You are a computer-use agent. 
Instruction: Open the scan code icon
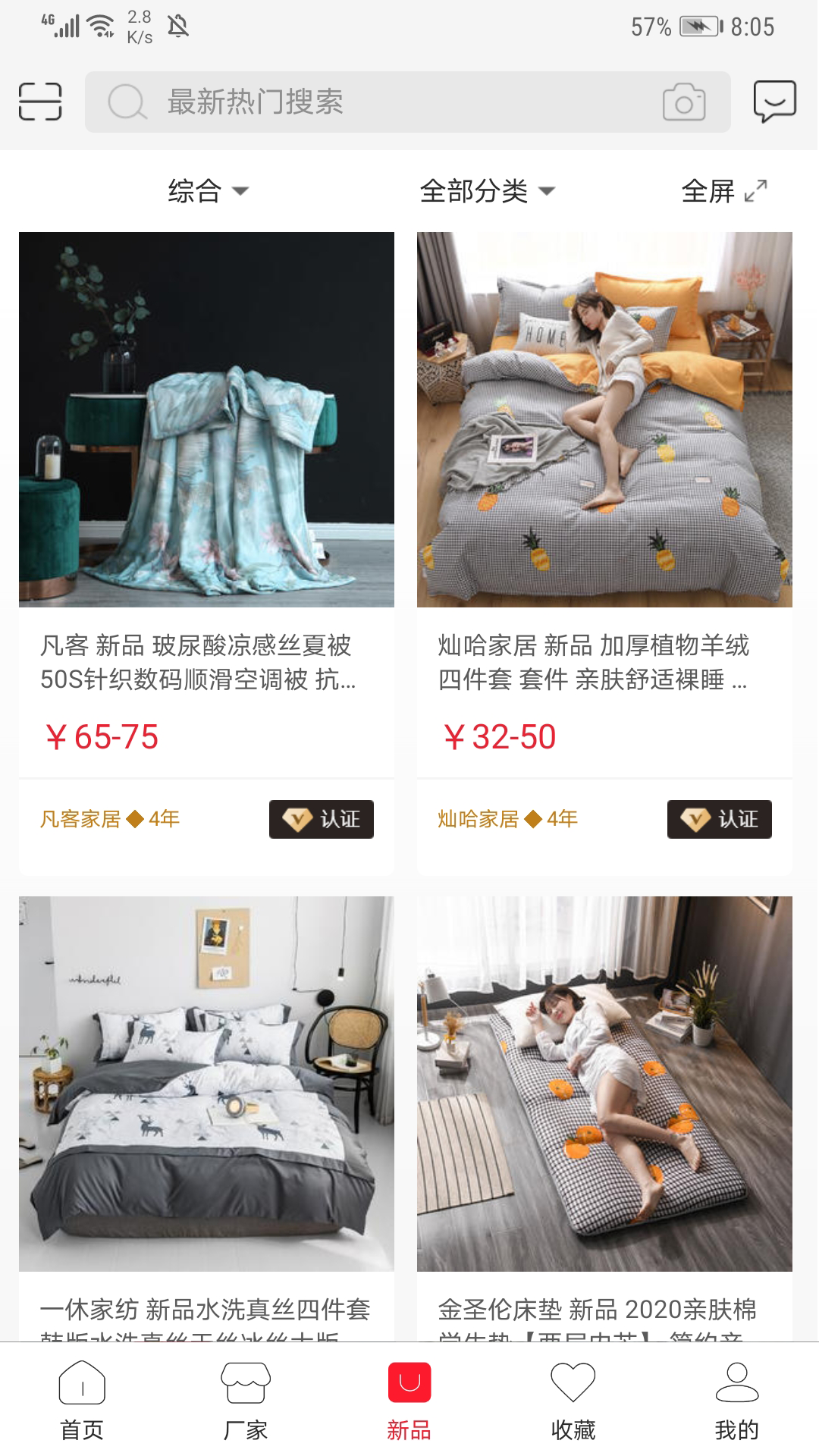click(40, 102)
